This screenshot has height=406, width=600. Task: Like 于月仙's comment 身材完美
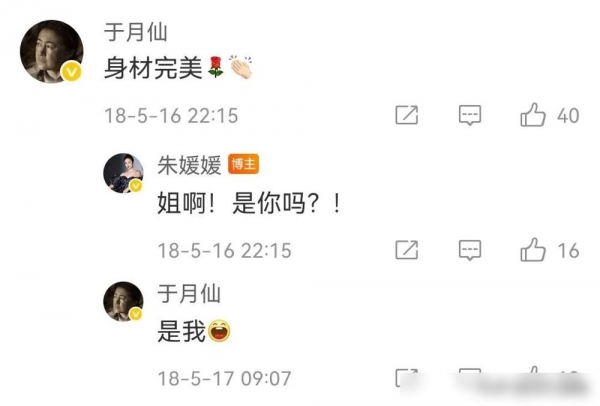pos(532,116)
